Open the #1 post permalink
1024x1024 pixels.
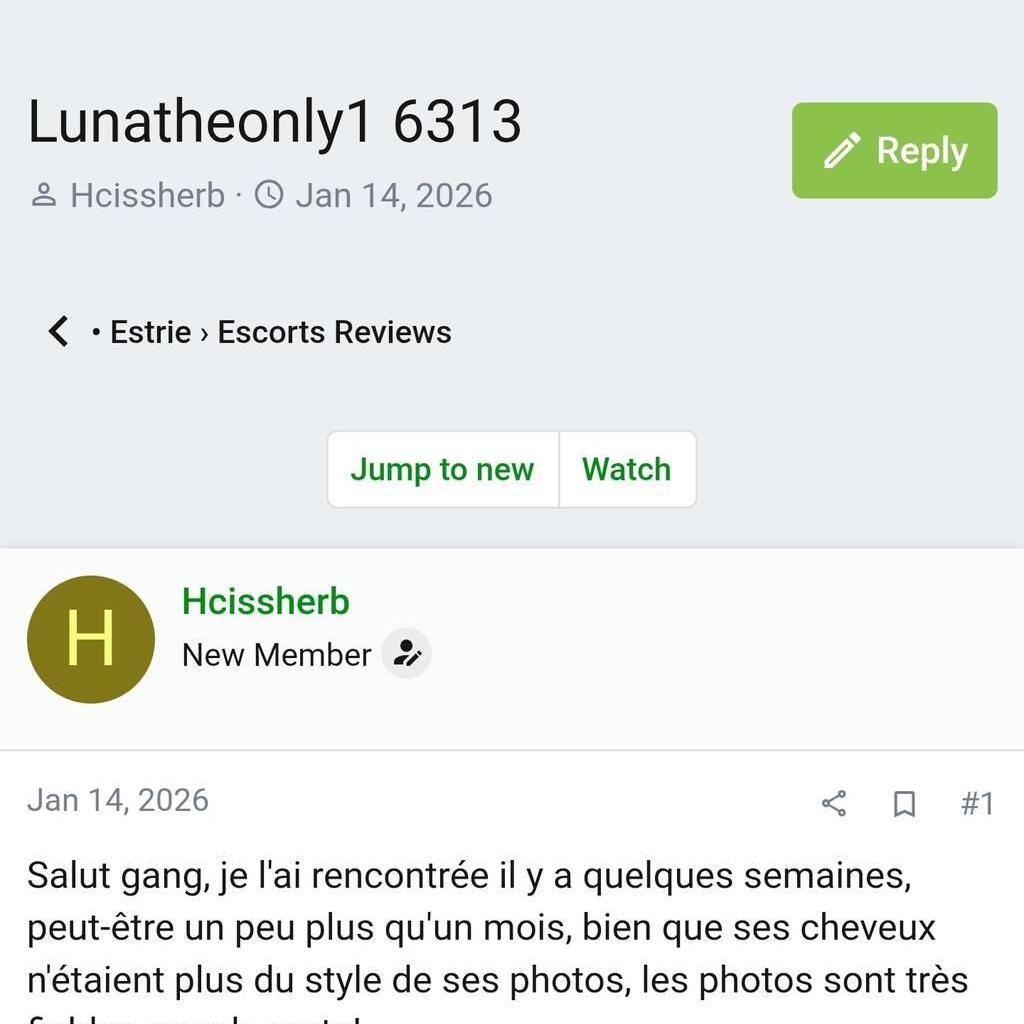[x=976, y=803]
